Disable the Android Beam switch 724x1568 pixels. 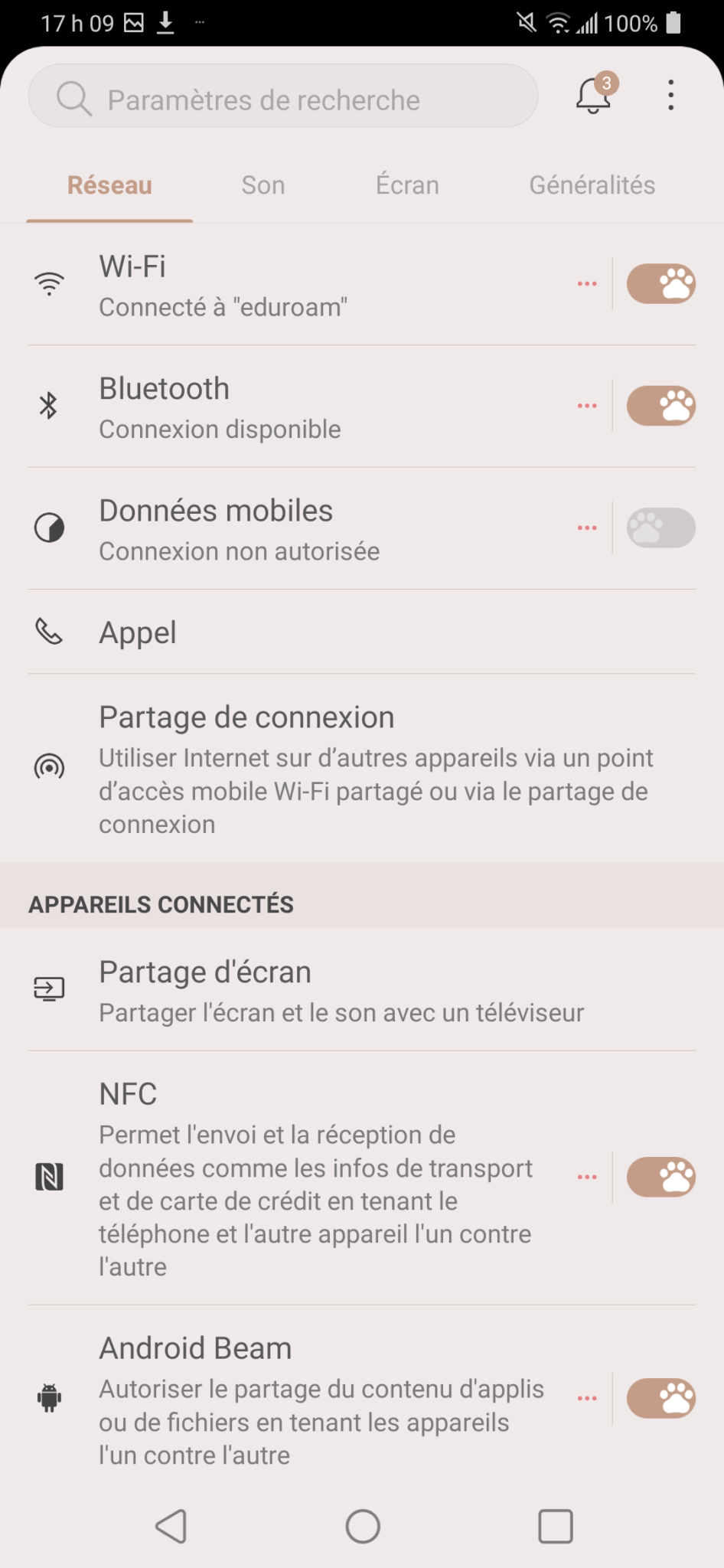[660, 1398]
